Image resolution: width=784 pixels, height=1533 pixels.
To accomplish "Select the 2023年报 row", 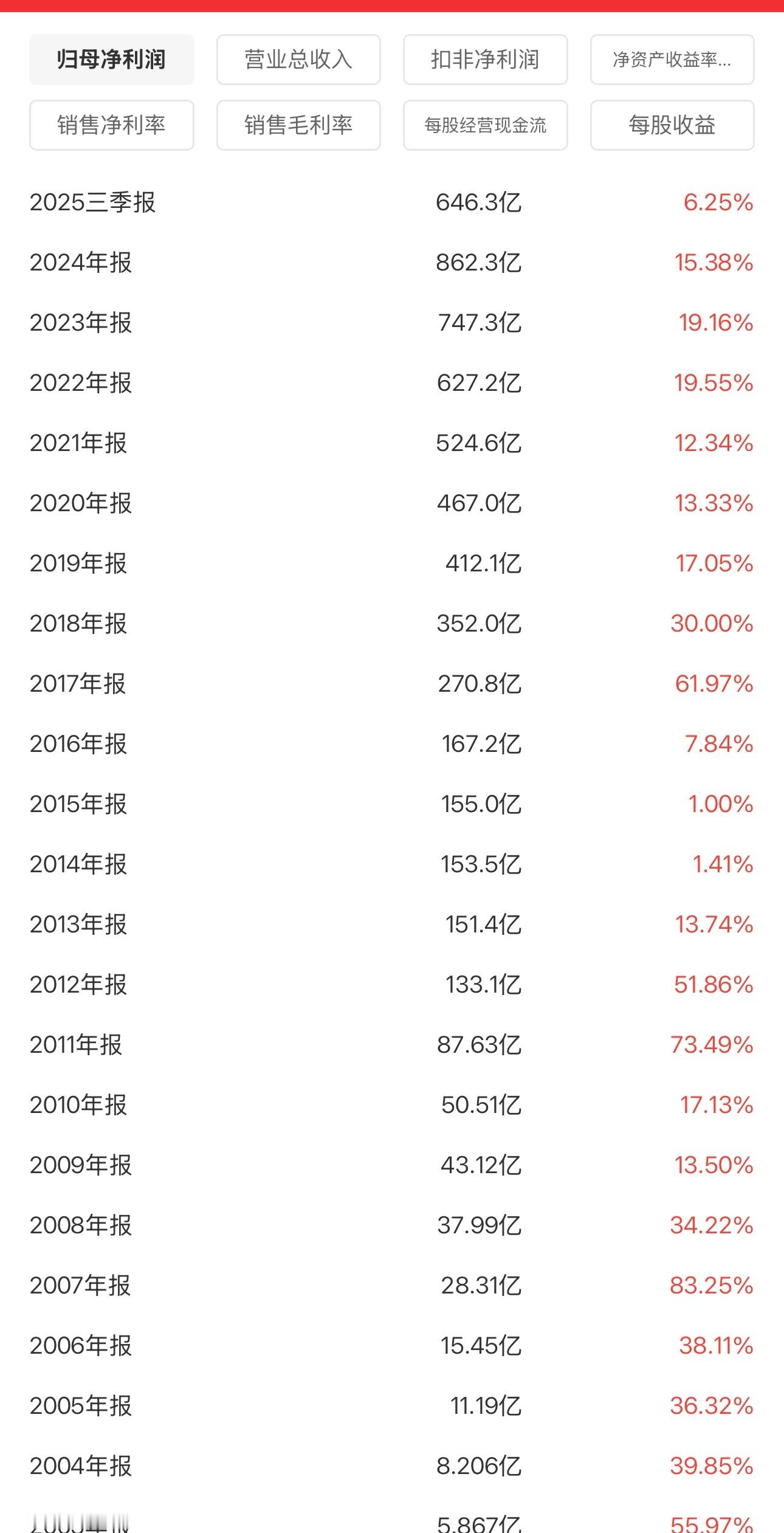I will (x=81, y=323).
